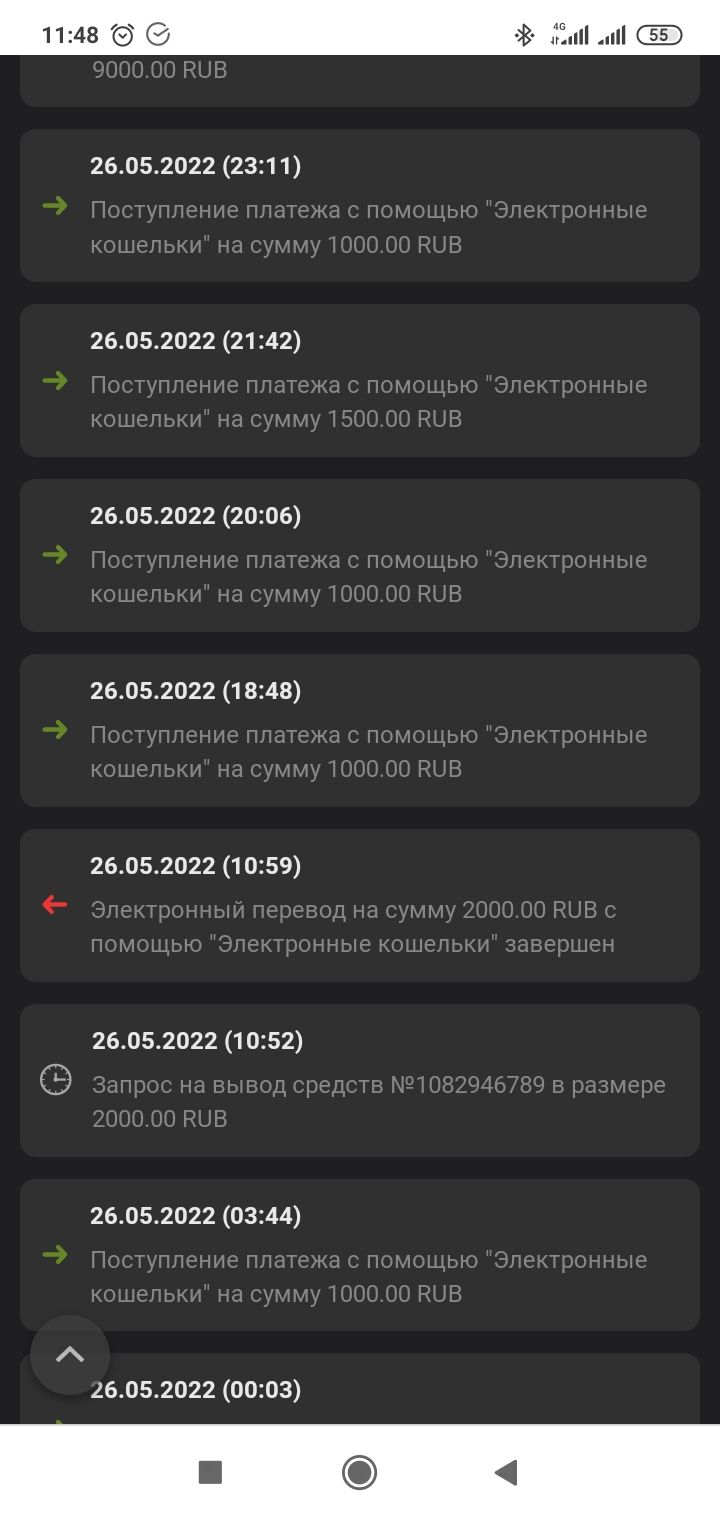Viewport: 720px width, 1520px height.
Task: Go back using the system back button
Action: pyautogui.click(x=506, y=1472)
